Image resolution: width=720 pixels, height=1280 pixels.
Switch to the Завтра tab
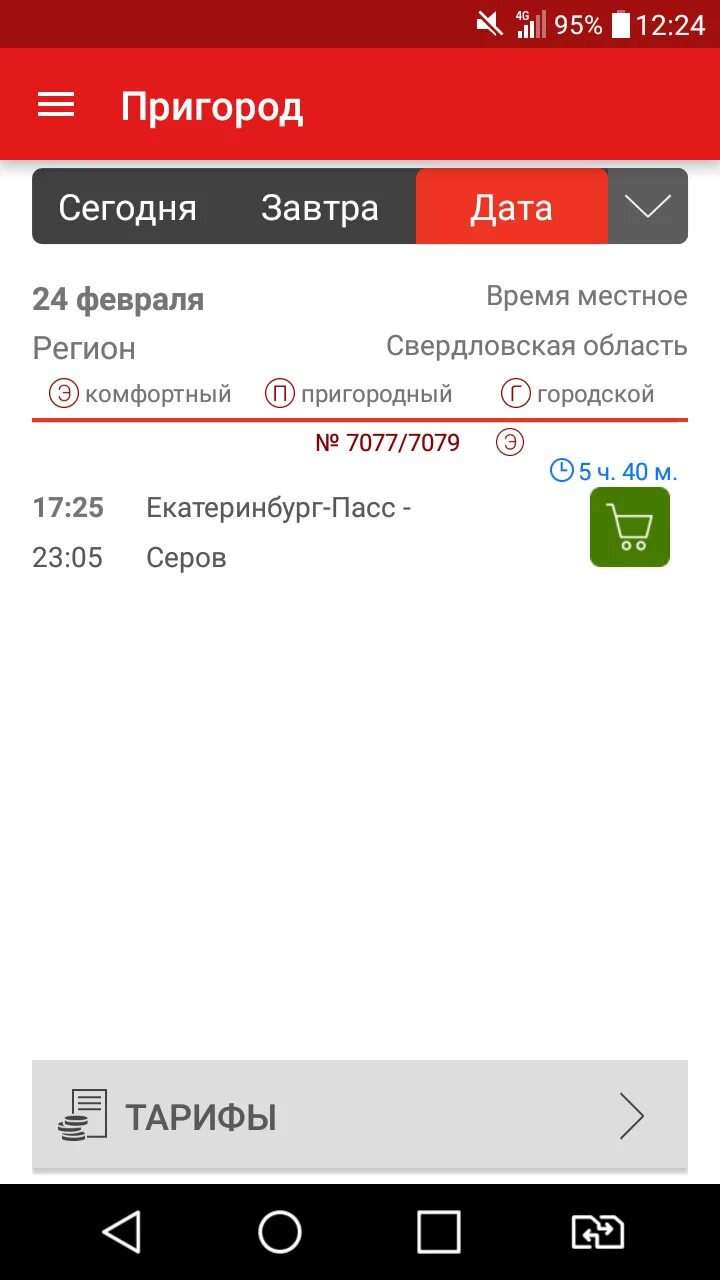[x=320, y=207]
